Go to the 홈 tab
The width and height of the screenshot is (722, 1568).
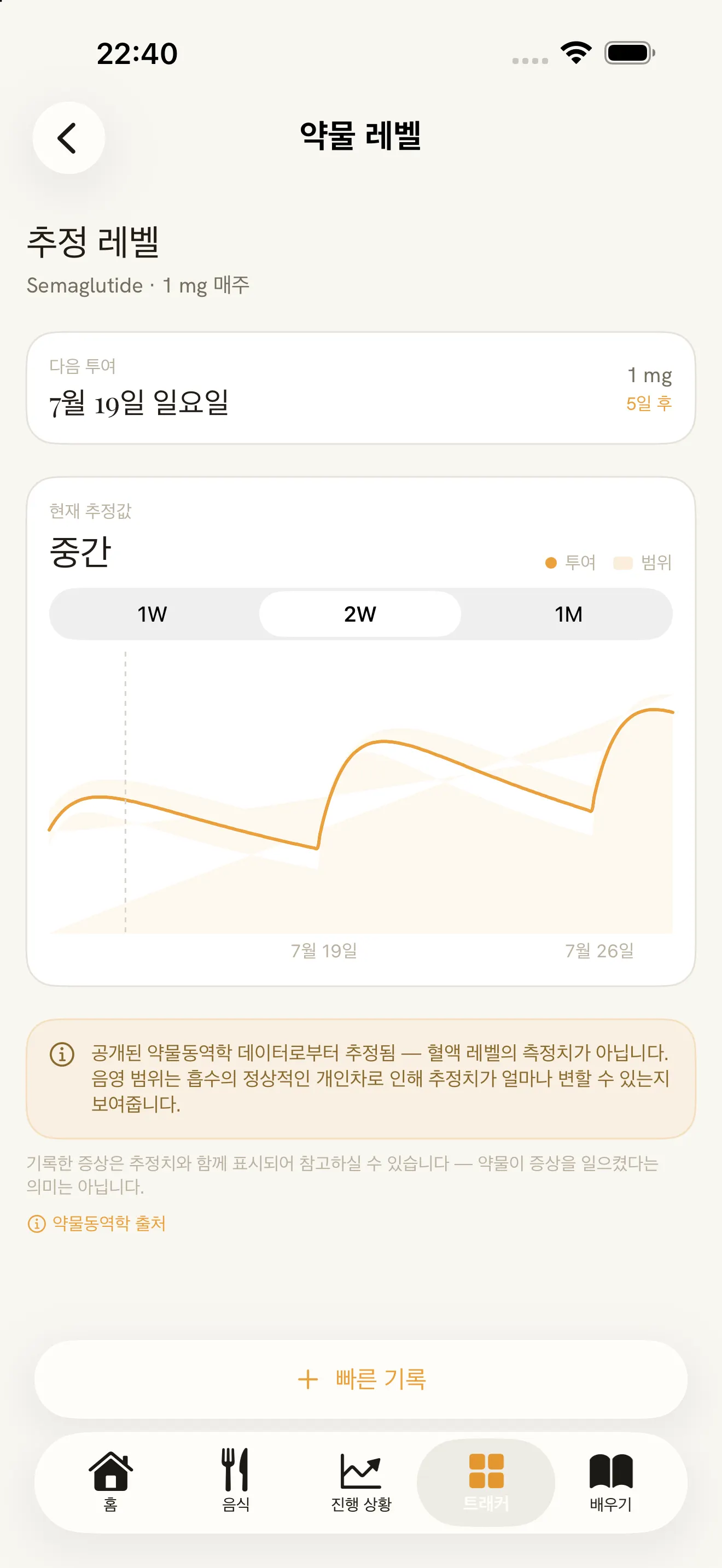tap(111, 1482)
